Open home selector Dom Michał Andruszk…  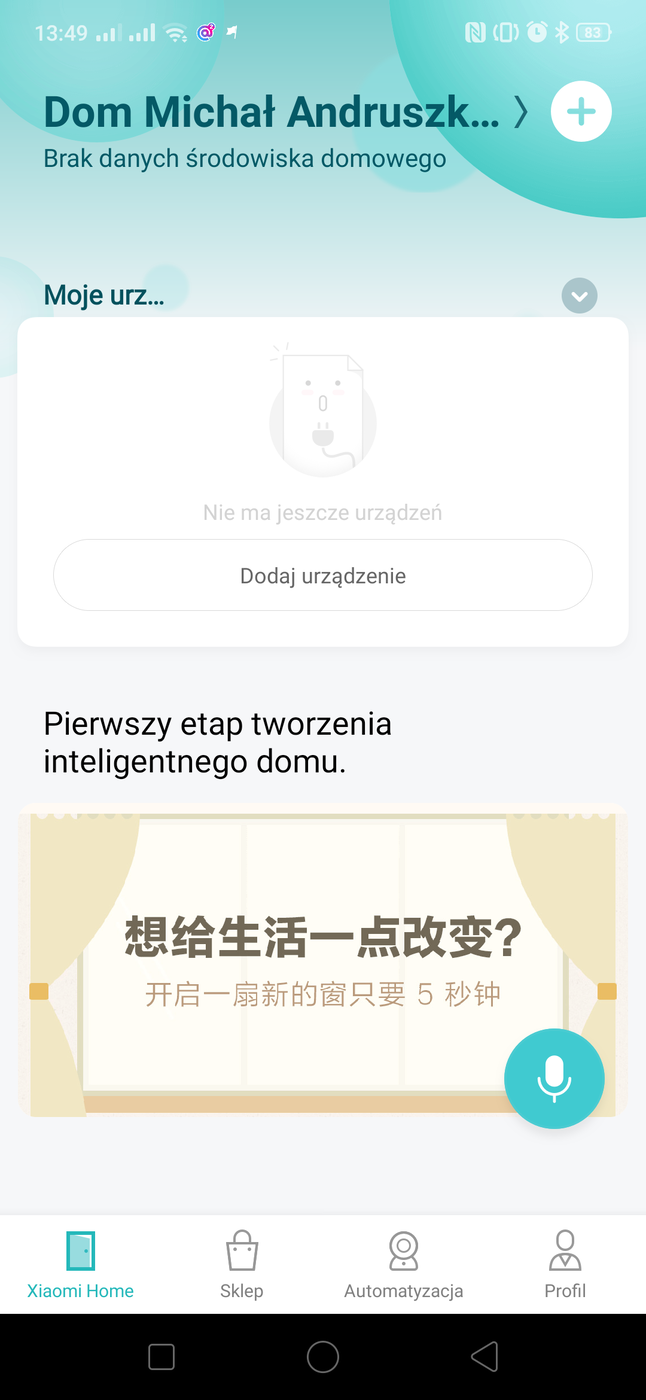coord(284,113)
